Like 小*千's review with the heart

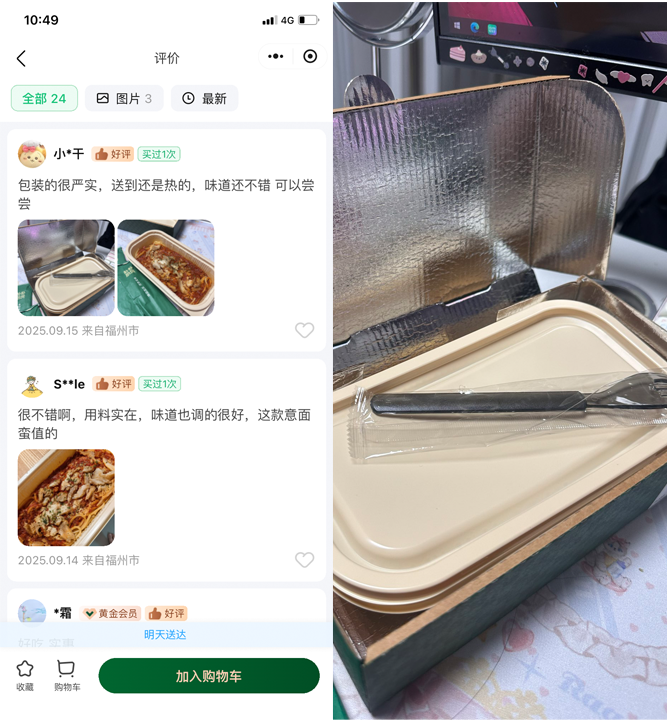pyautogui.click(x=304, y=331)
